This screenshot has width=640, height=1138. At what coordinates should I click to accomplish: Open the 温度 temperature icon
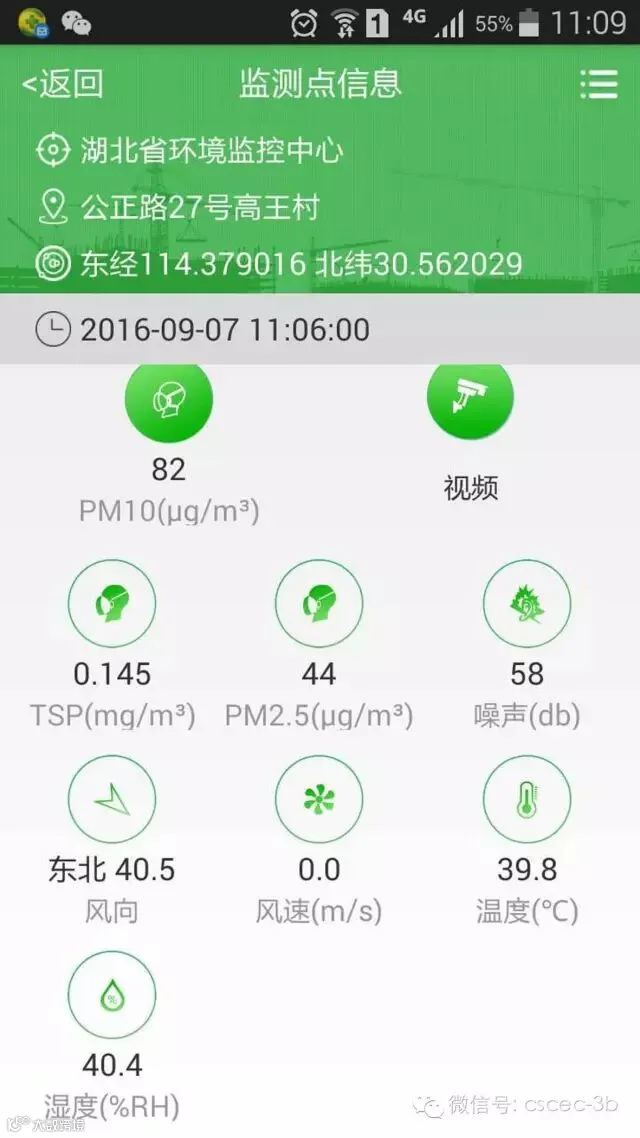coord(528,799)
